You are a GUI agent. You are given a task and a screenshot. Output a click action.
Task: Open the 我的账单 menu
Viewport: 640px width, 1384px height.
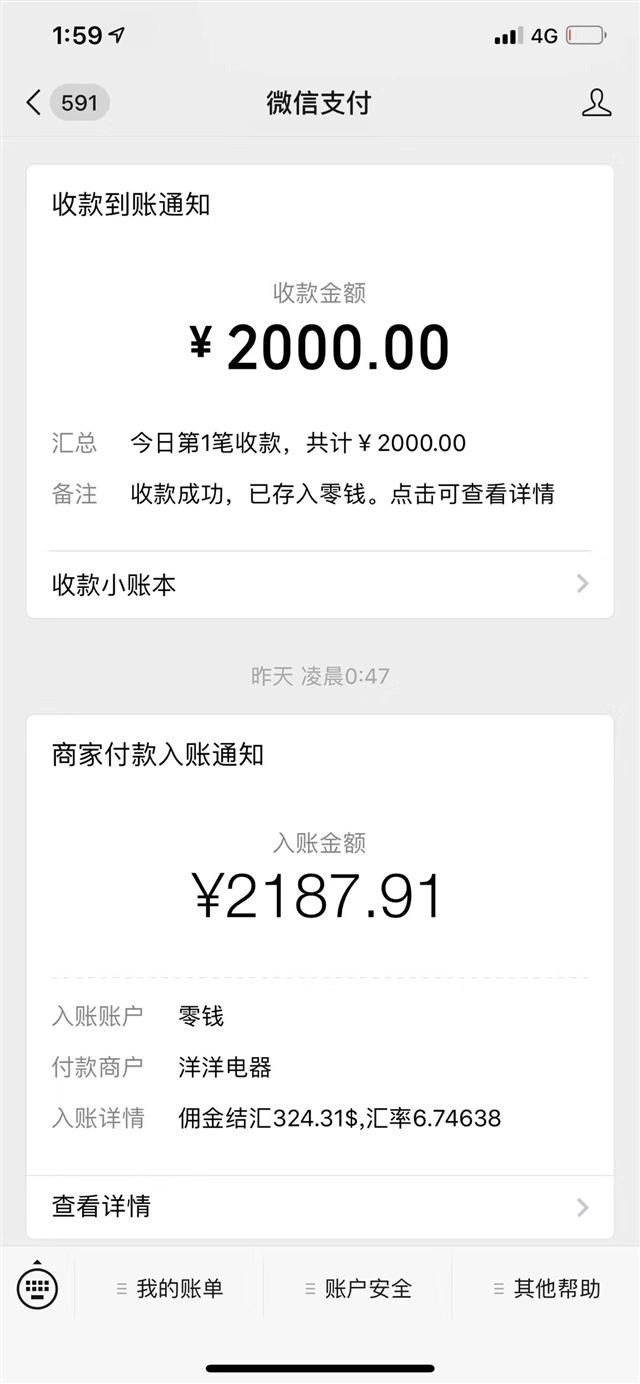tap(169, 1289)
